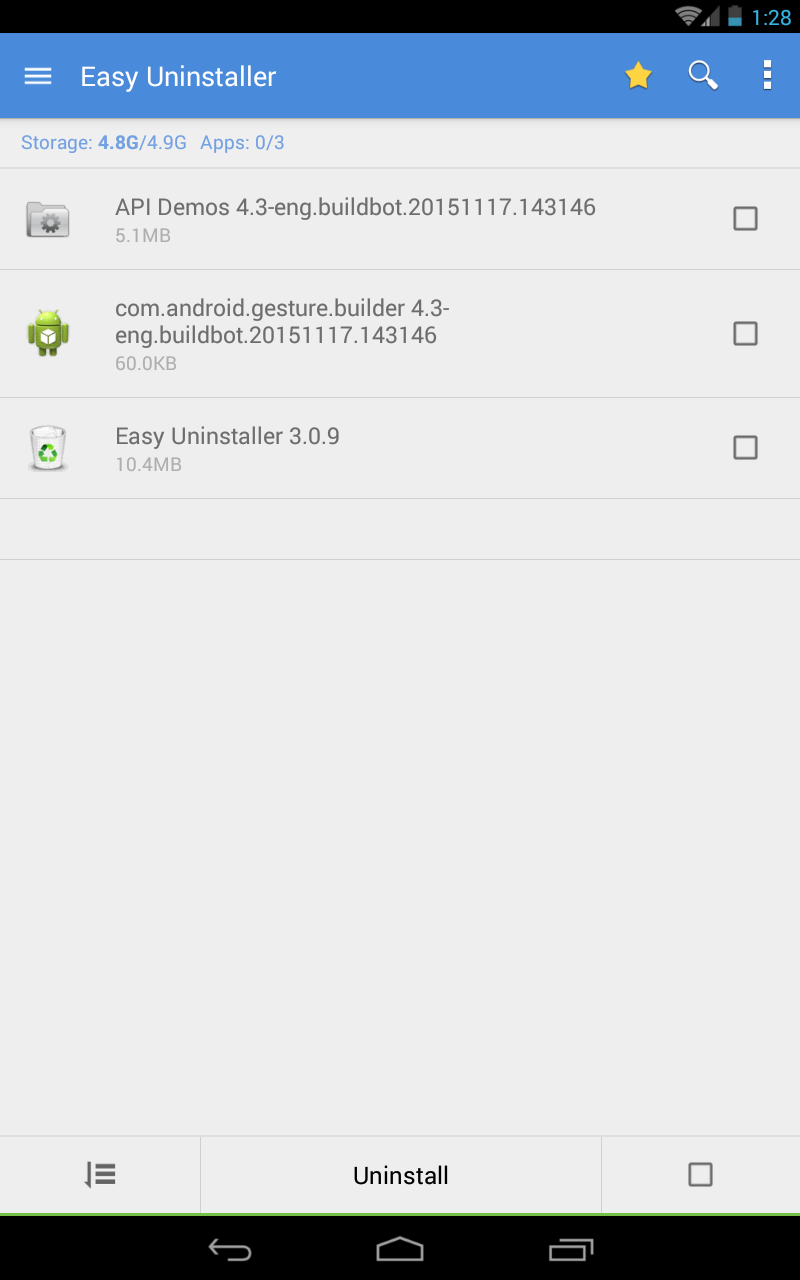800x1280 pixels.
Task: Go back using the system back button
Action: 230,1249
